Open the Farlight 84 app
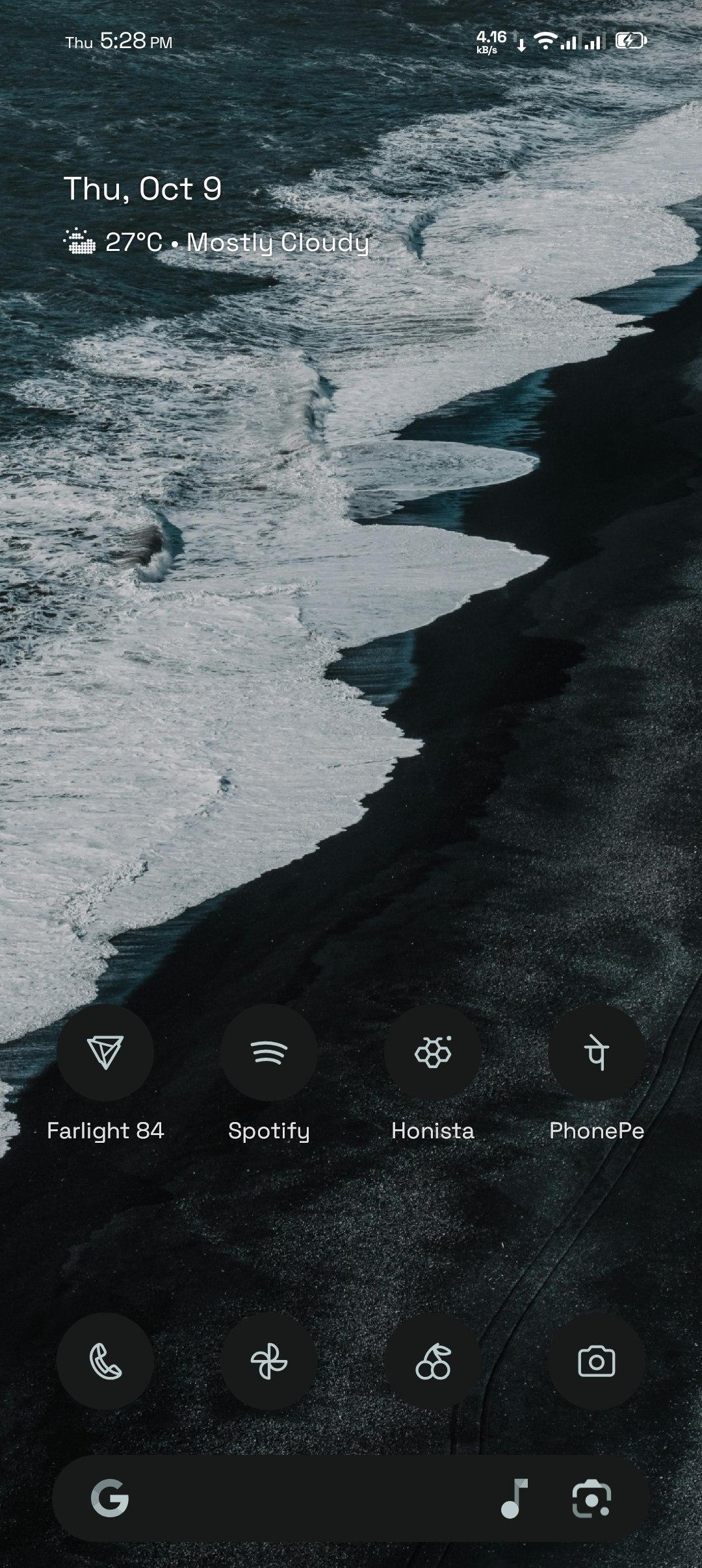Viewport: 702px width, 1568px height. [x=105, y=1052]
